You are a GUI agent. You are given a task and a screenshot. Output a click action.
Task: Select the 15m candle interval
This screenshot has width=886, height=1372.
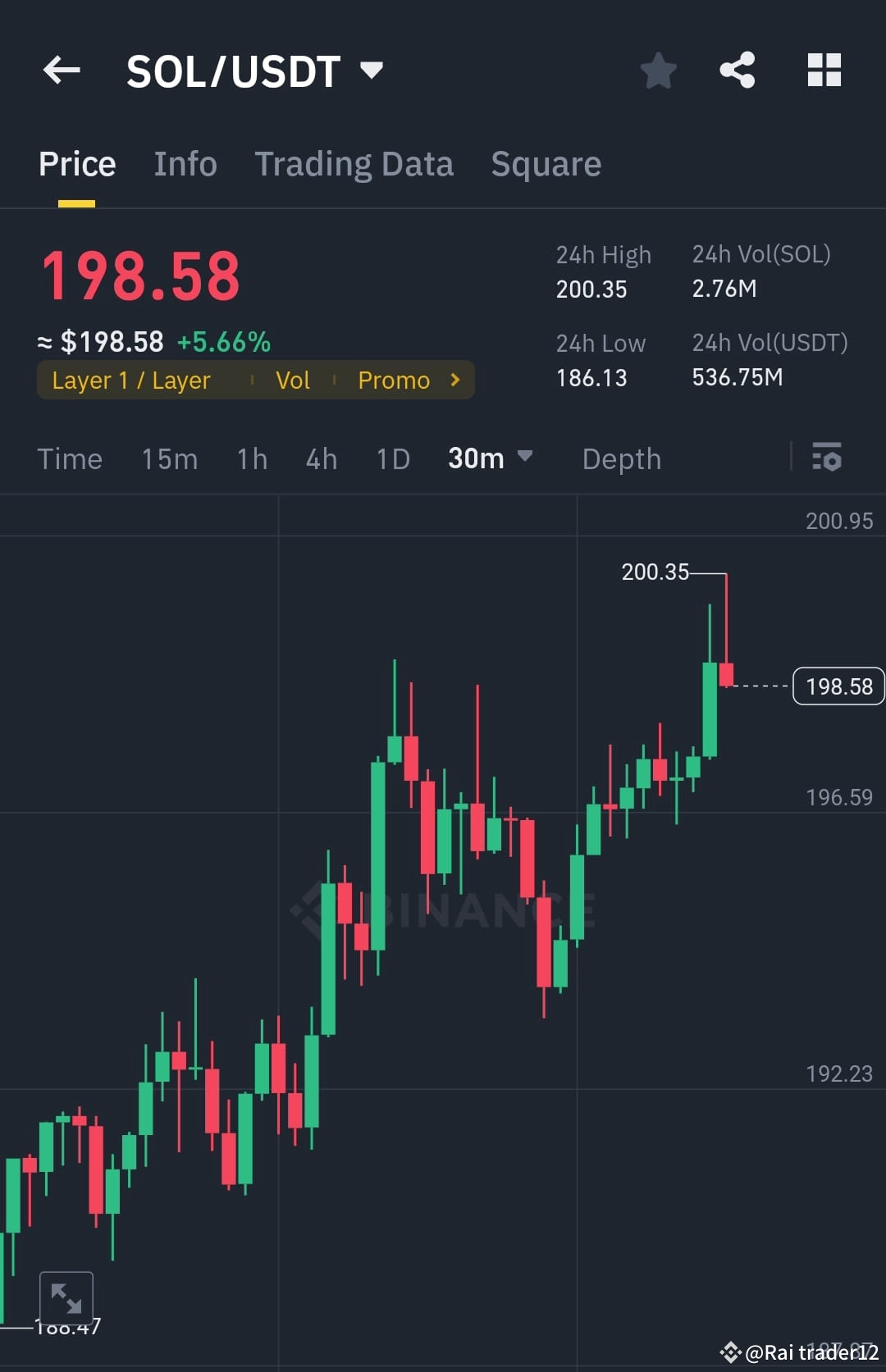pyautogui.click(x=169, y=459)
